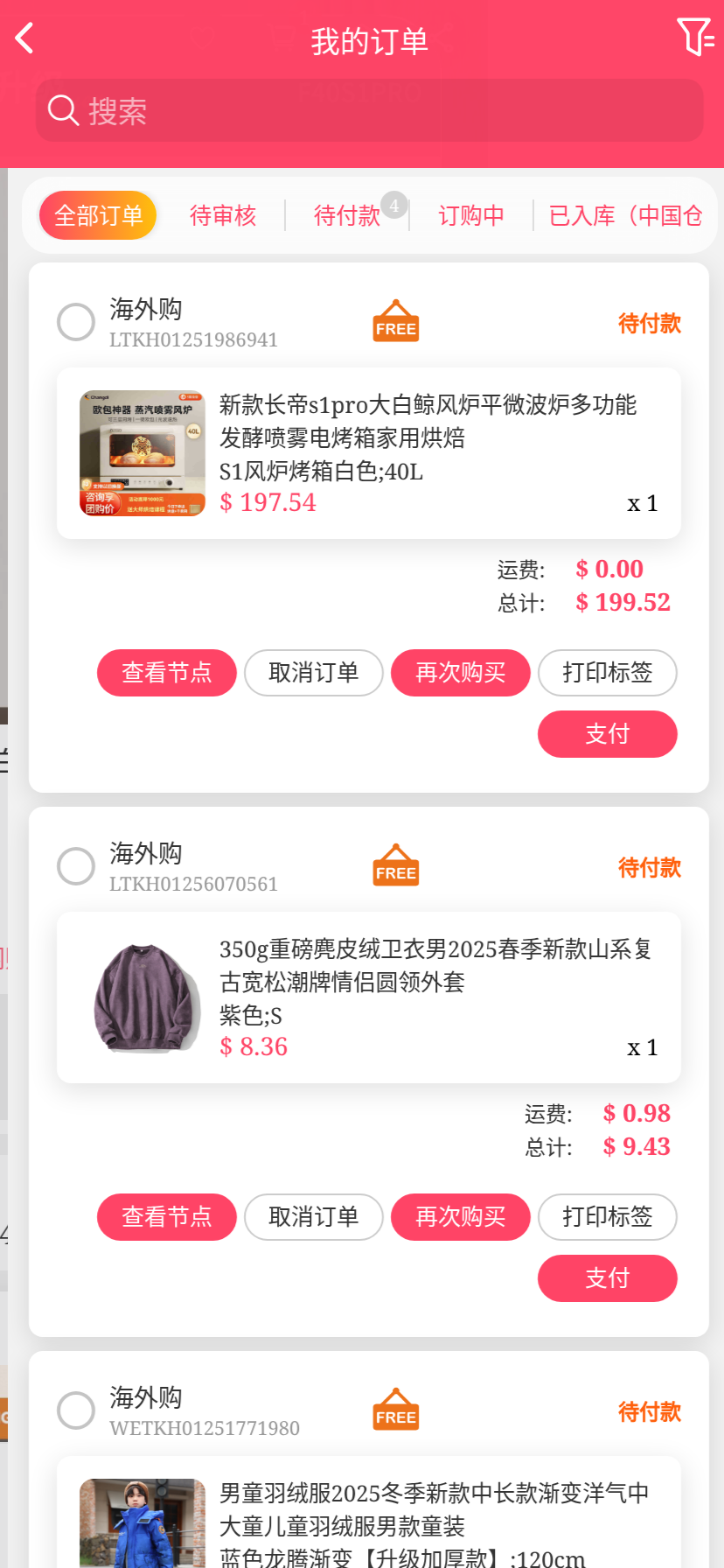Cancel the sweatshirt order with 取消订单
Viewport: 724px width, 1568px height.
[314, 1217]
